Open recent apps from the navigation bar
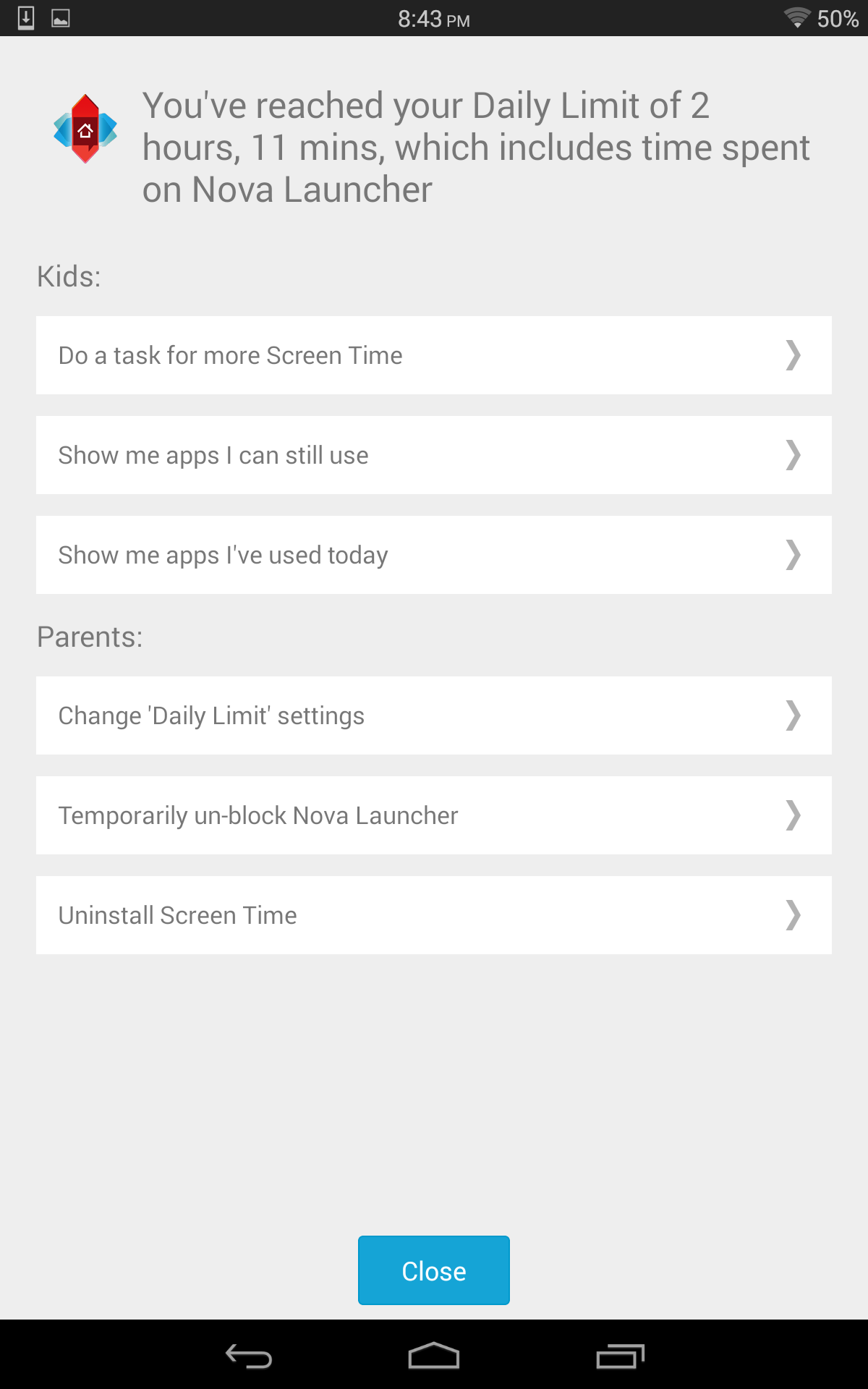Image resolution: width=868 pixels, height=1389 pixels. pos(620,1356)
